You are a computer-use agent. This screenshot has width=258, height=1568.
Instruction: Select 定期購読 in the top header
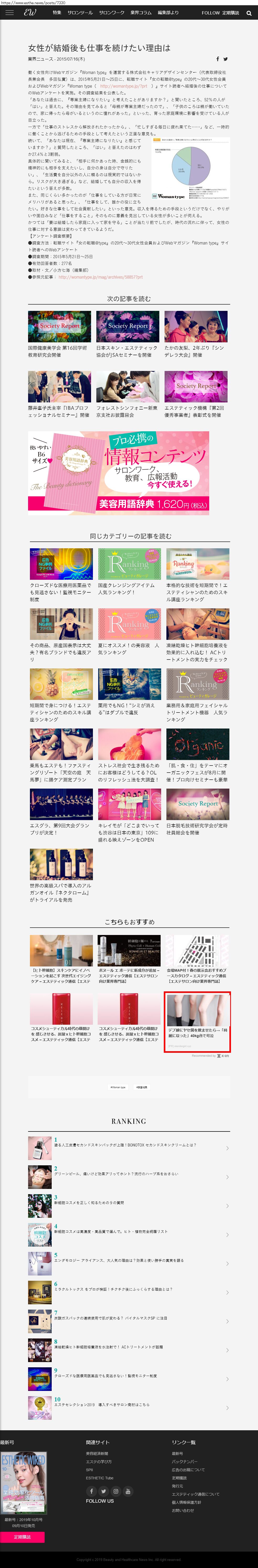pyautogui.click(x=231, y=13)
